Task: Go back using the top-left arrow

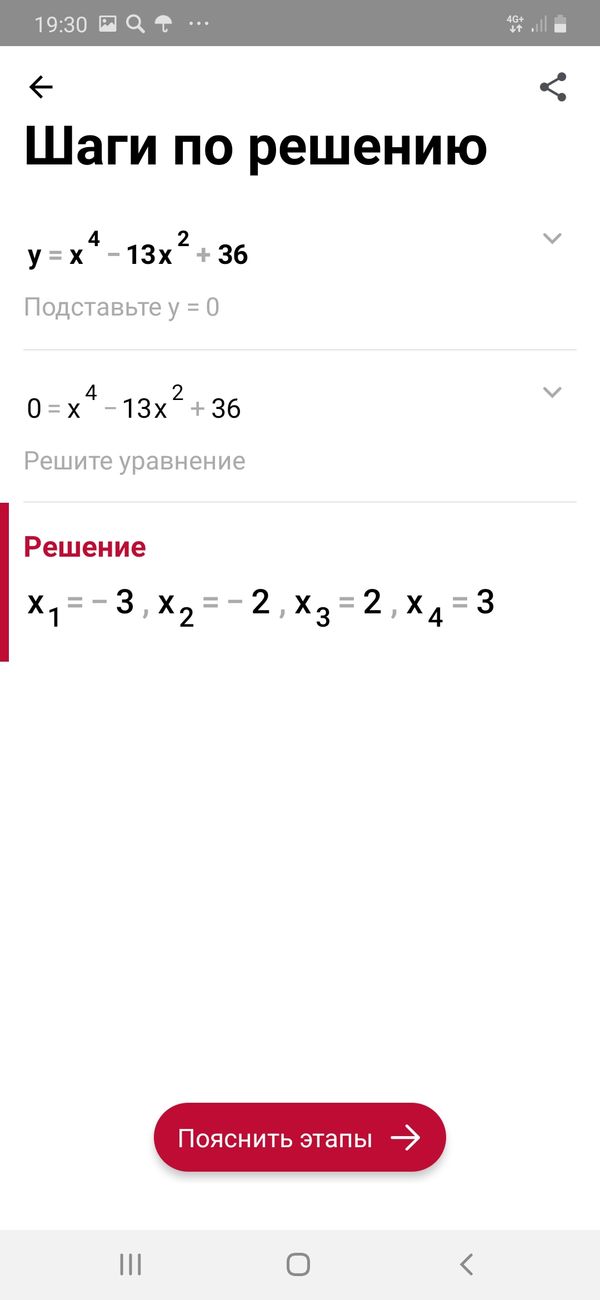Action: tap(41, 88)
